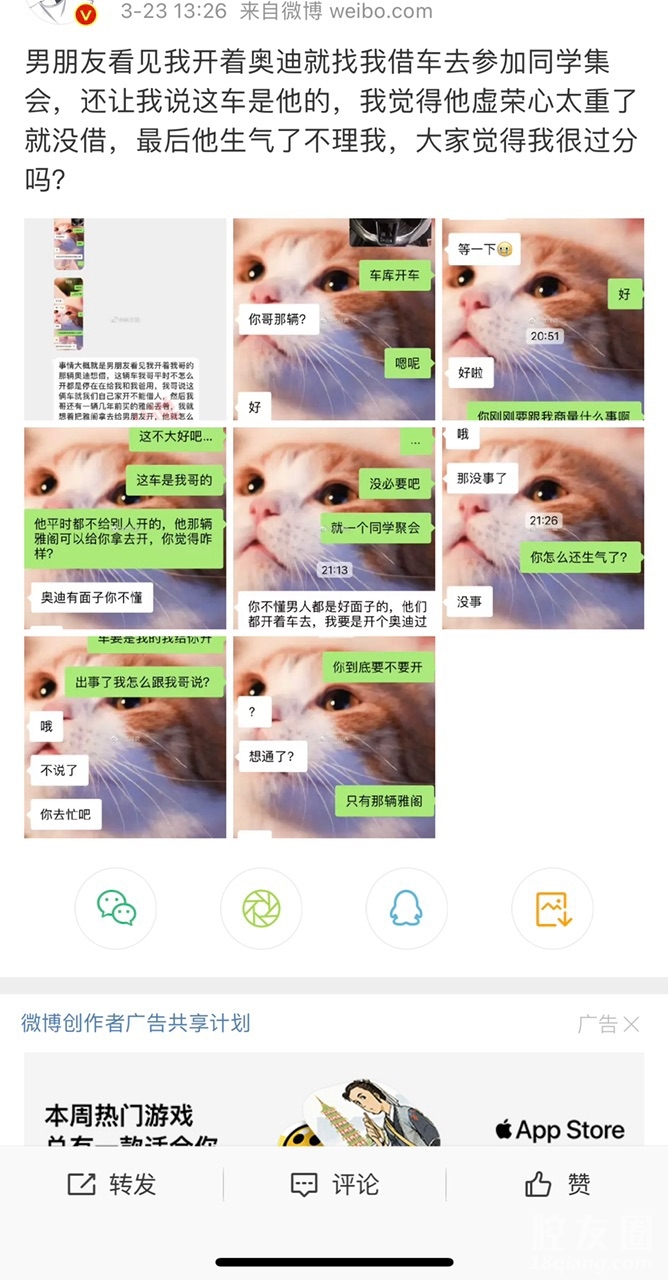Open the image showing 你怎么还生气了
Screen dimensions: 668x1280
543,528
